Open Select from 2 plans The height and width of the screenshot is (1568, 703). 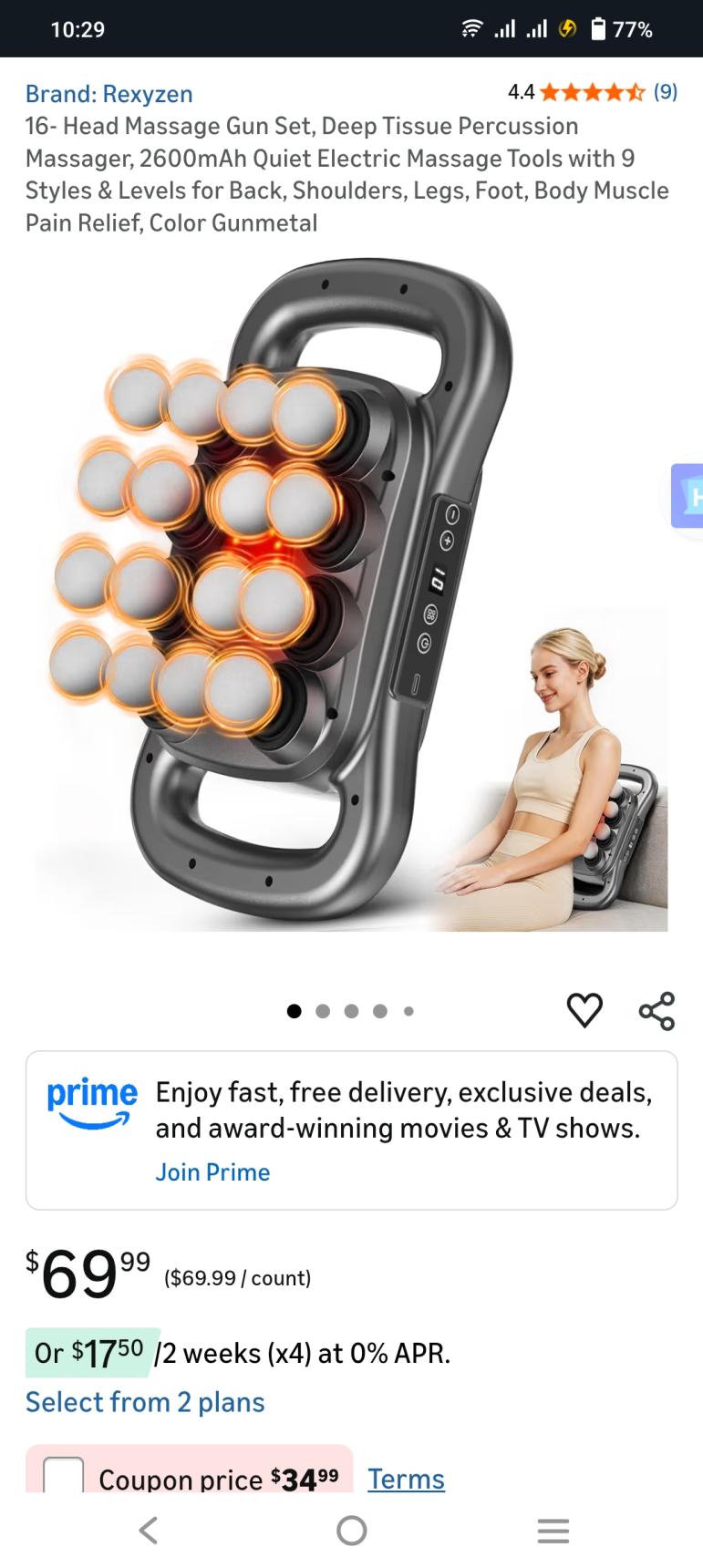click(x=145, y=1402)
